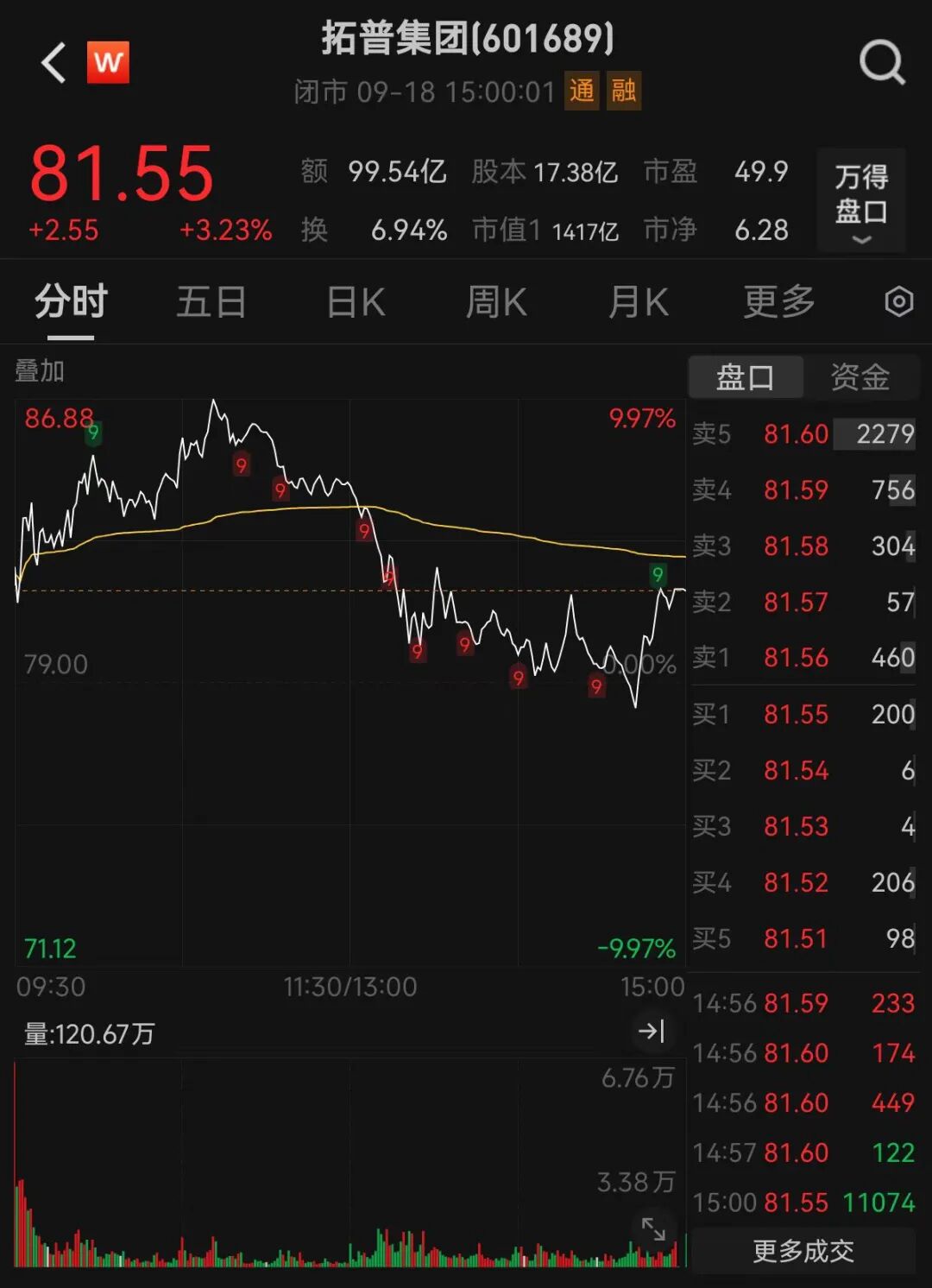Switch to the 日K chart tab

356,302
